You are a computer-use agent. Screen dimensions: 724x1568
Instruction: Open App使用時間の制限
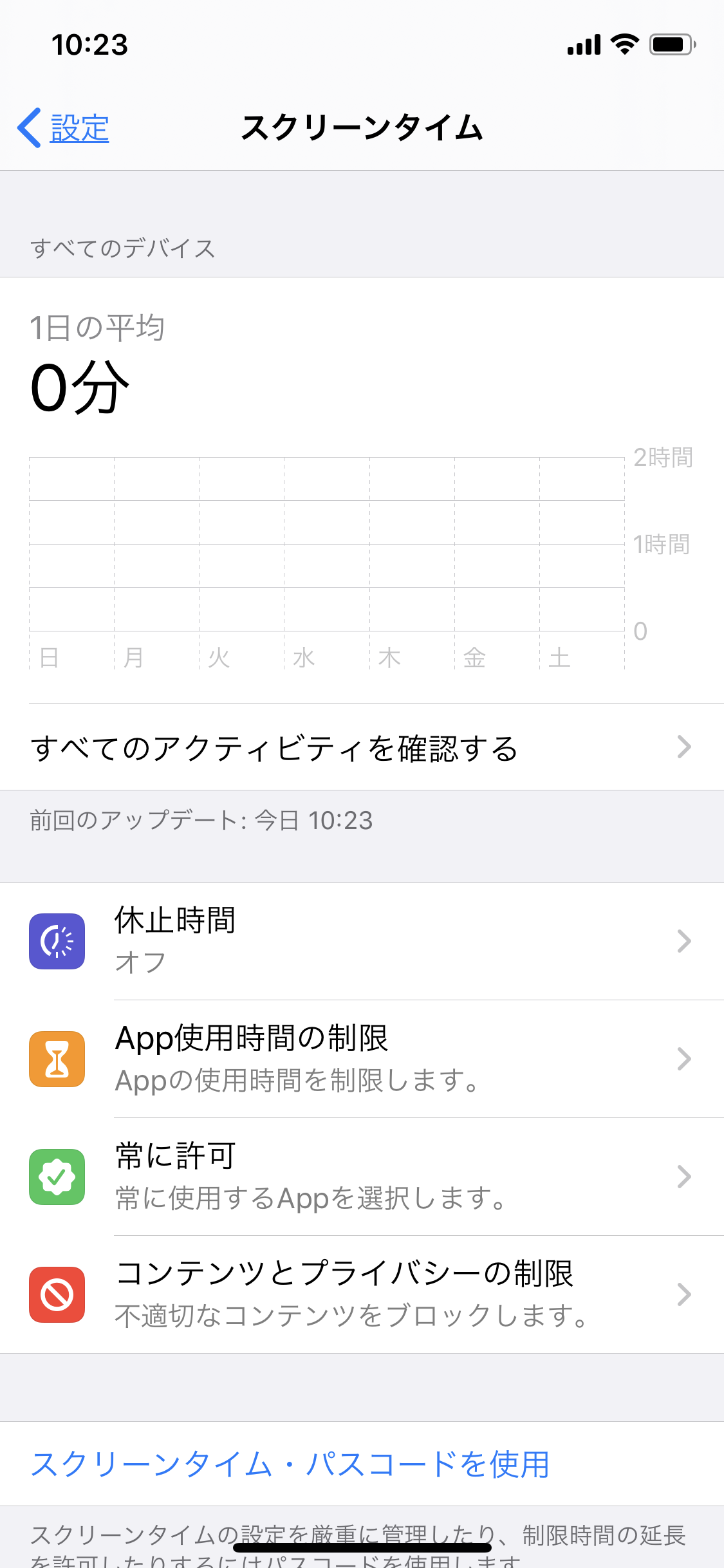[x=360, y=1059]
